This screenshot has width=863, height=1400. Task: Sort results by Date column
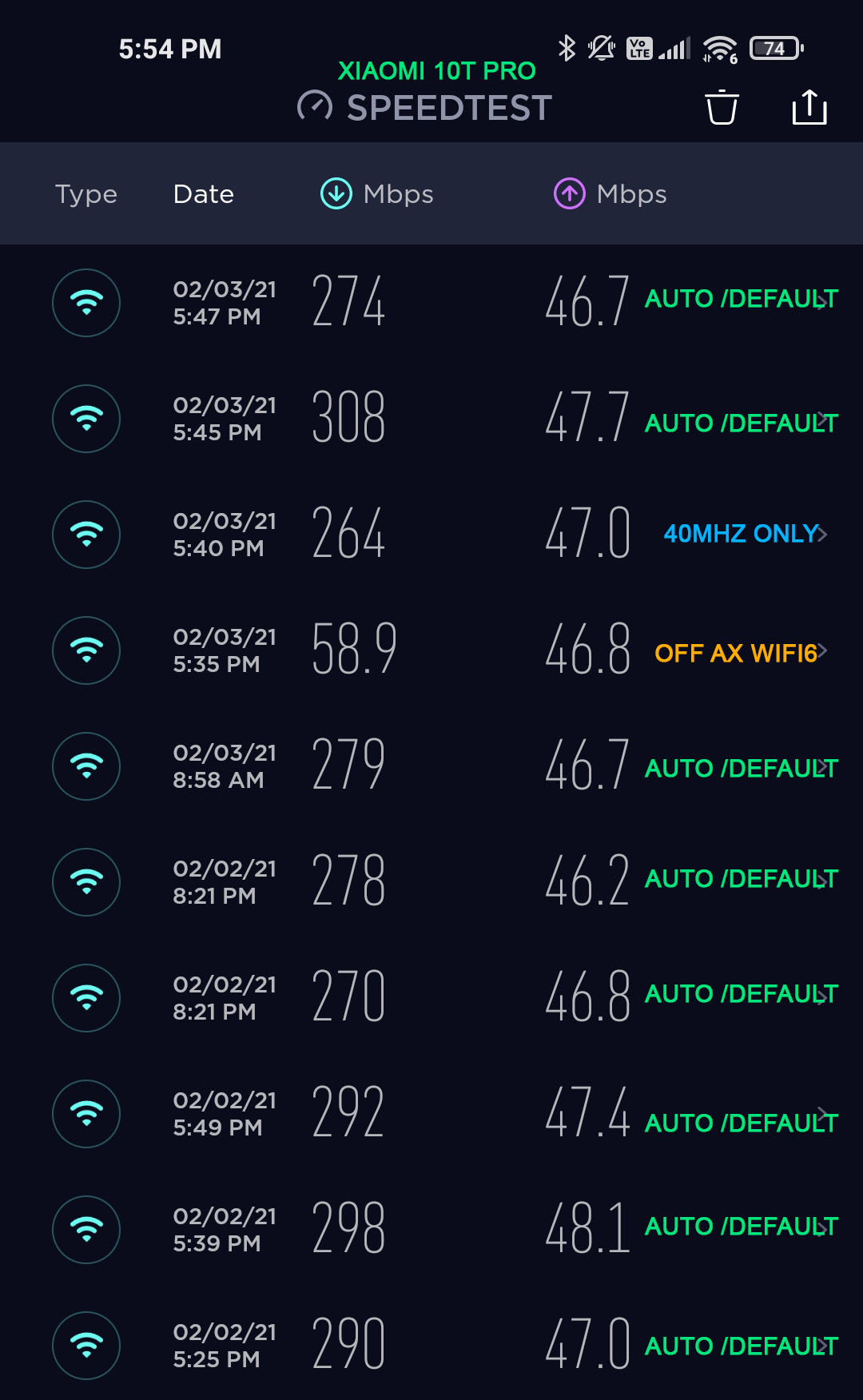[x=204, y=194]
